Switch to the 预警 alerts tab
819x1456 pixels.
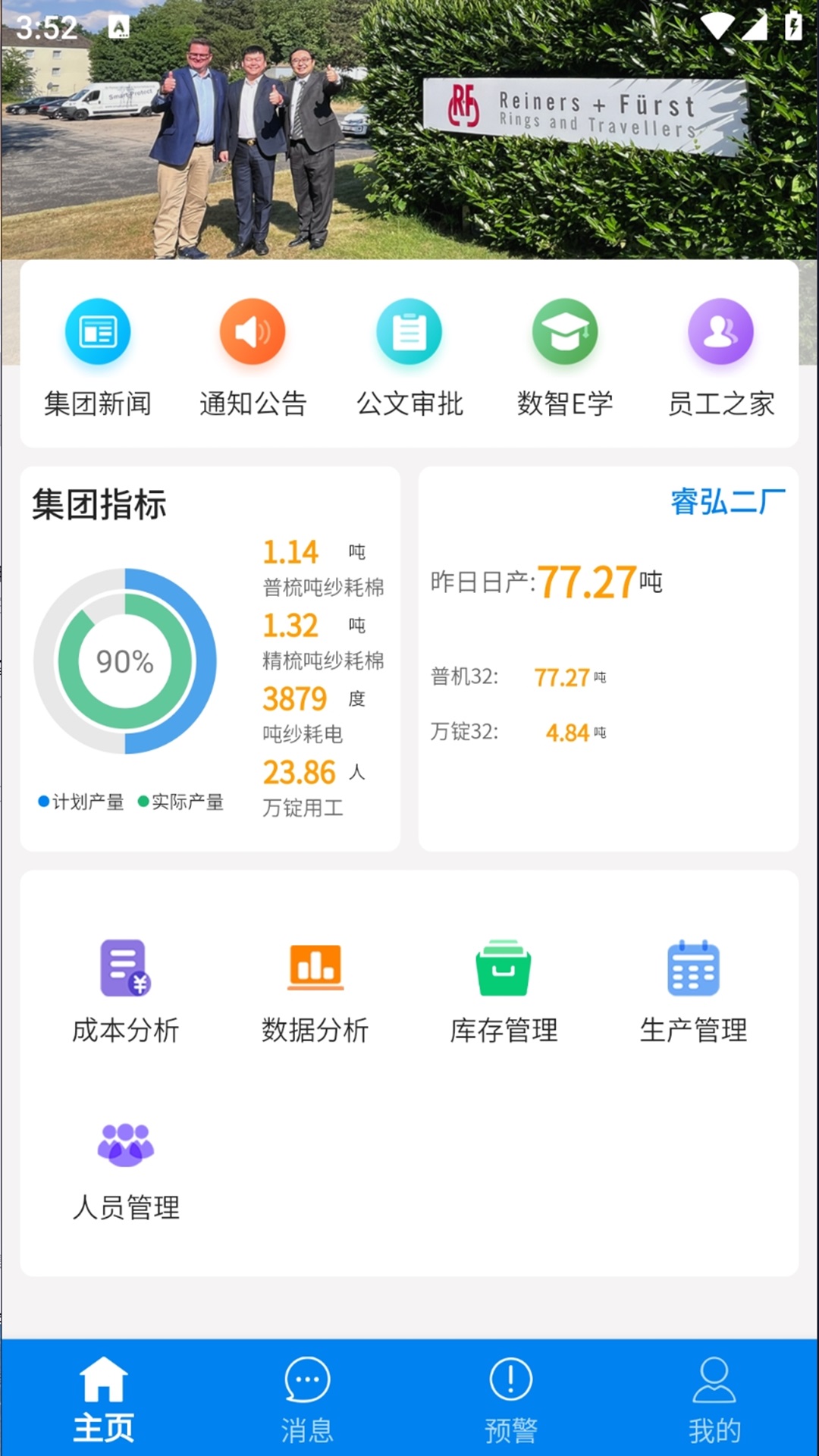(511, 1399)
